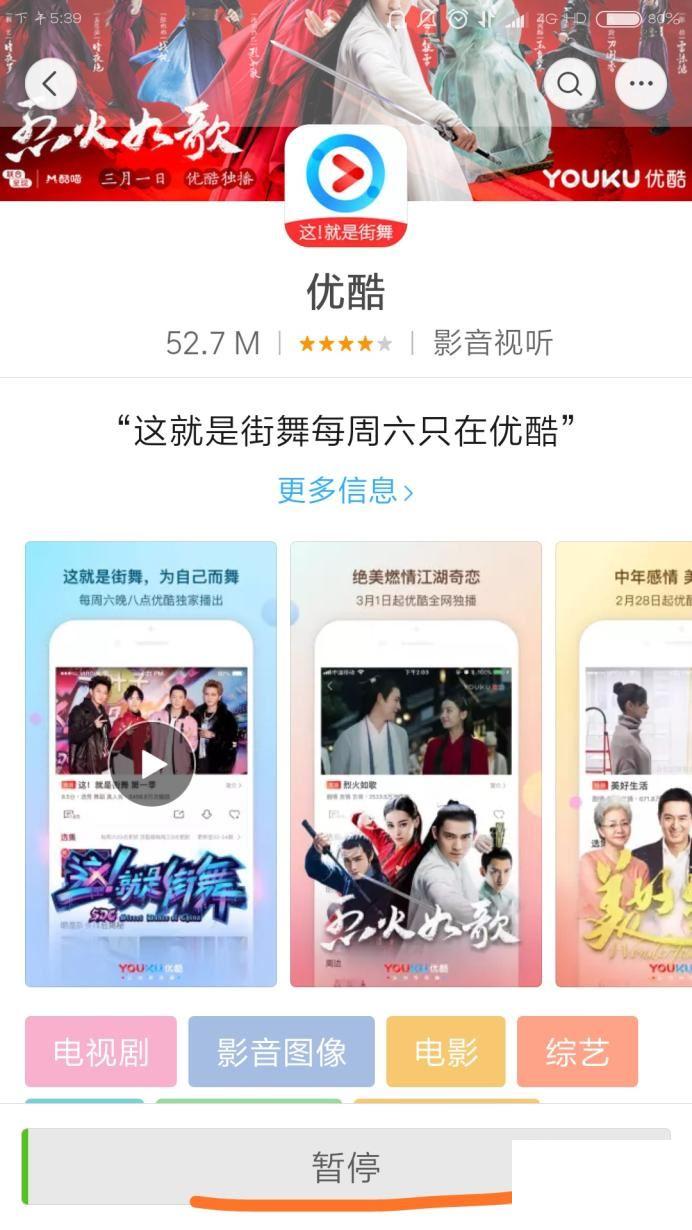Viewport: 692px width, 1230px height.
Task: Go back with the top arrow
Action: 50,84
